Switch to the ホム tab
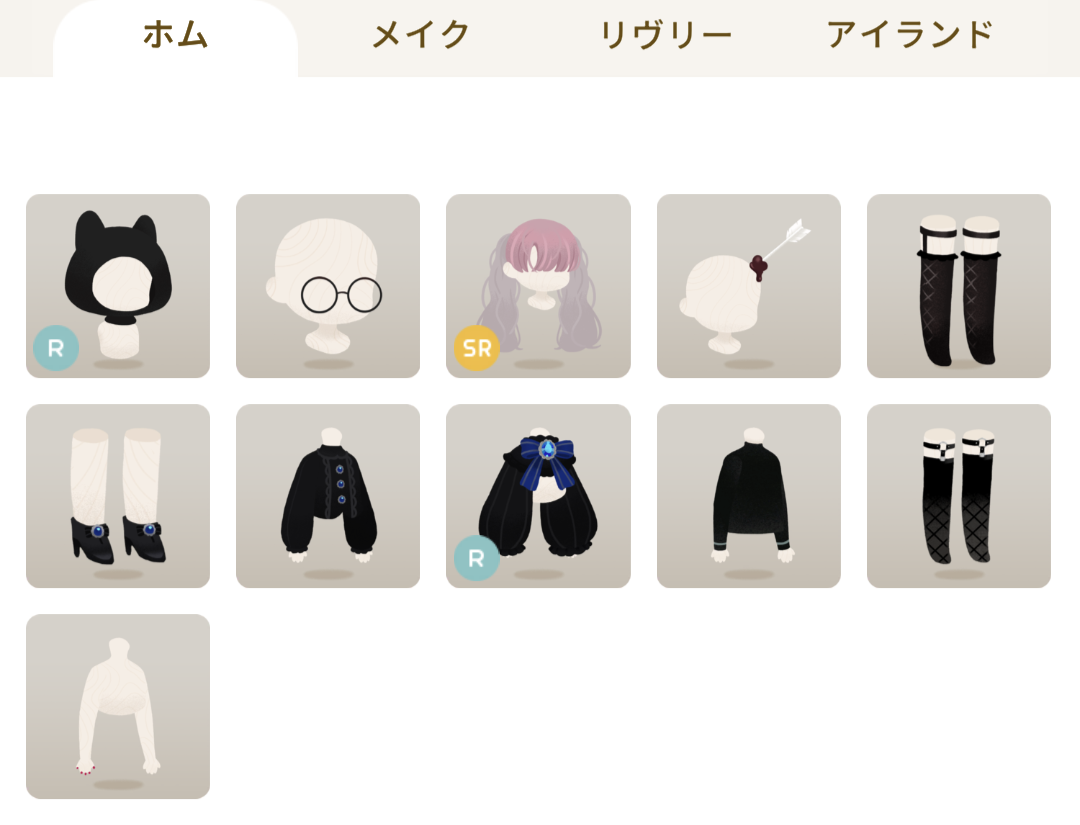1080x825 pixels. 175,36
